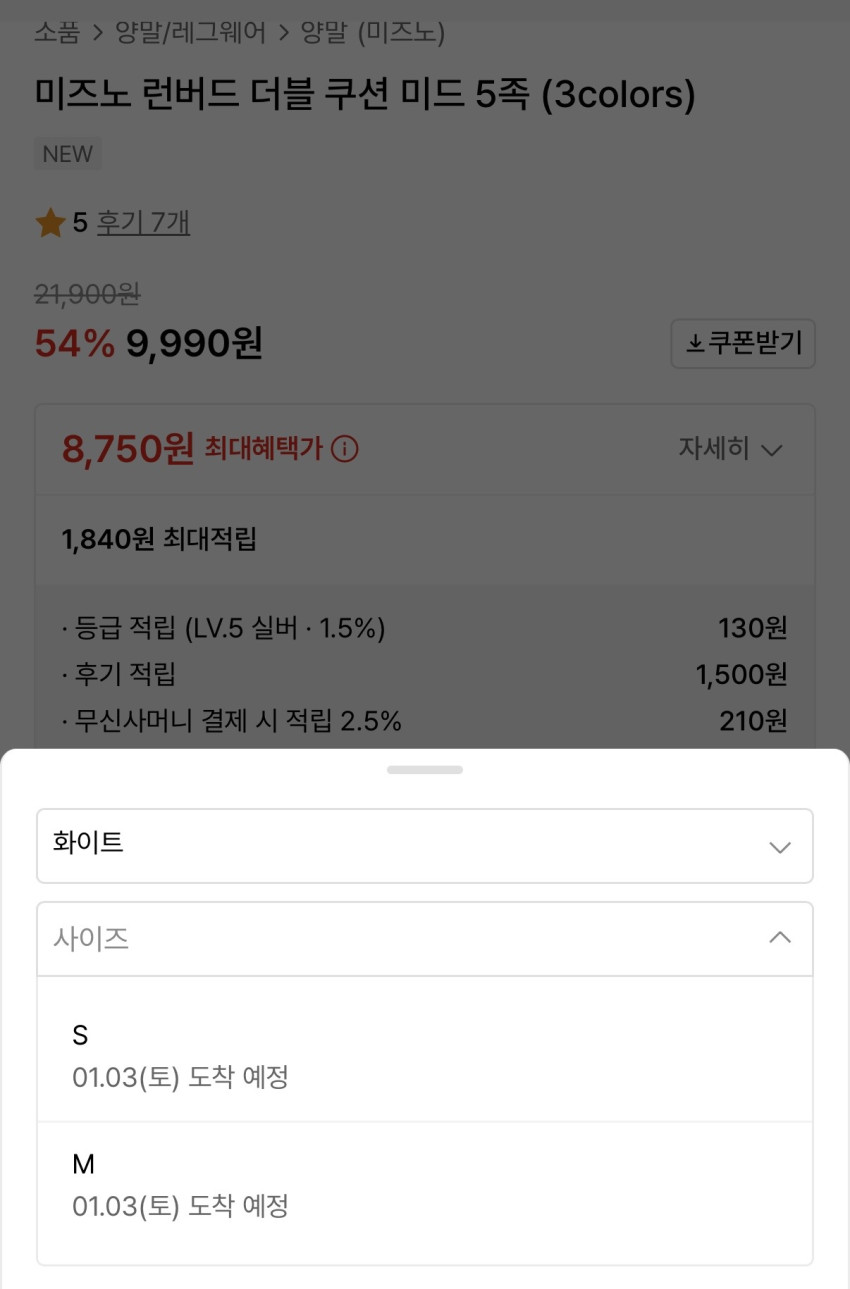This screenshot has width=850, height=1289.
Task: Choose size M option
Action: tap(425, 1186)
